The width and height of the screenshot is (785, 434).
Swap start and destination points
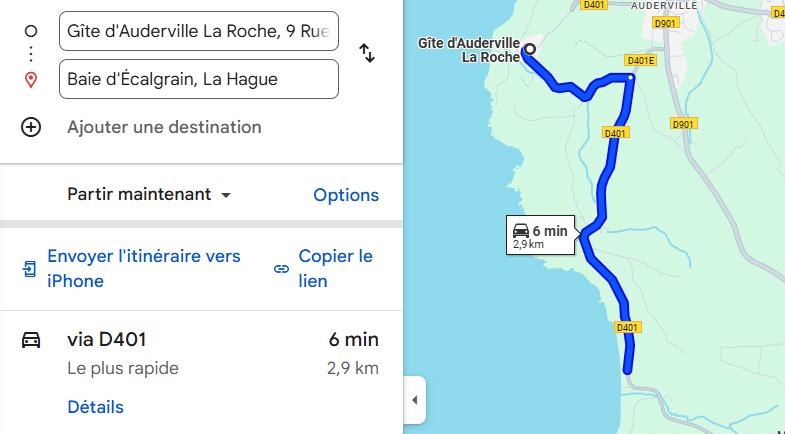[367, 54]
